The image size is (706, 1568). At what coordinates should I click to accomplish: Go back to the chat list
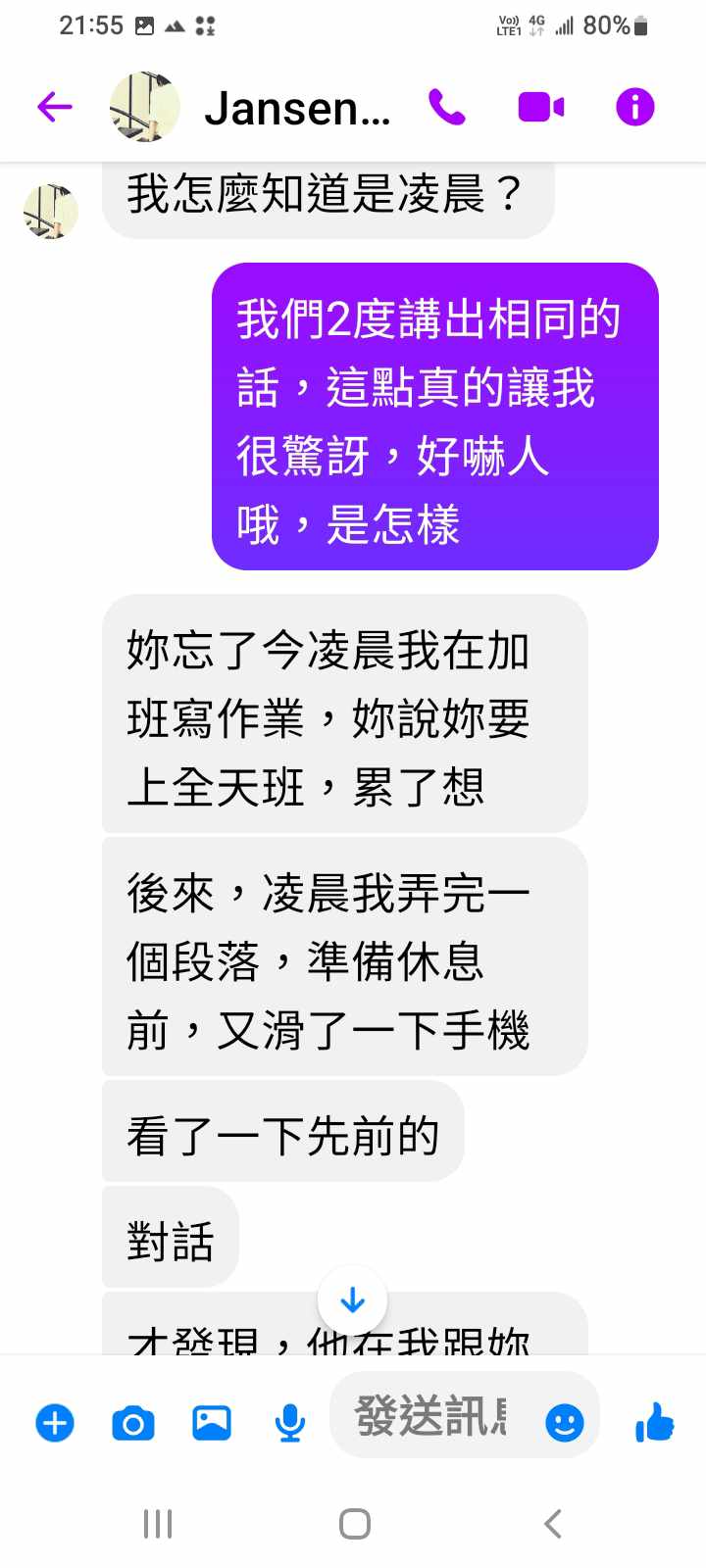(55, 107)
